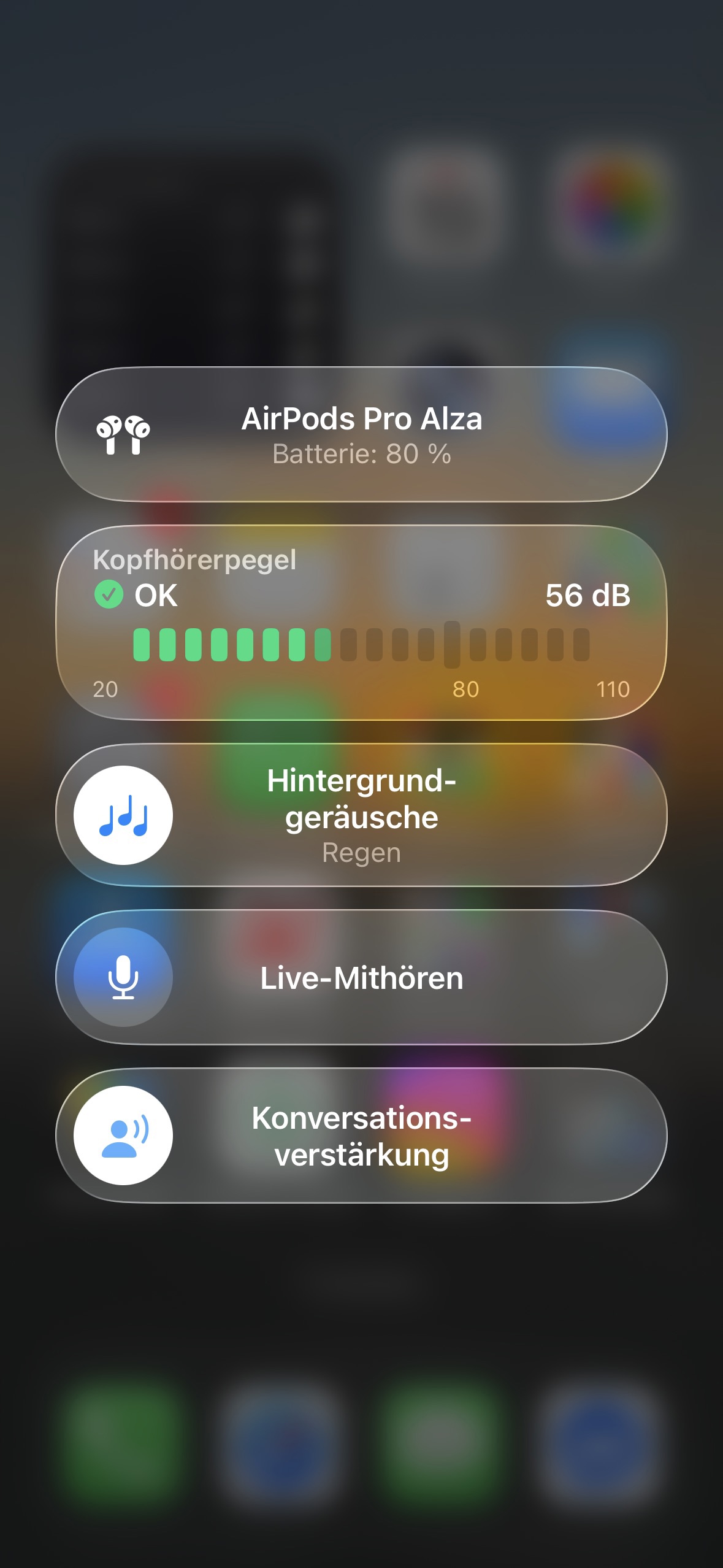Toggle Konversationsverstärkung

click(123, 1136)
